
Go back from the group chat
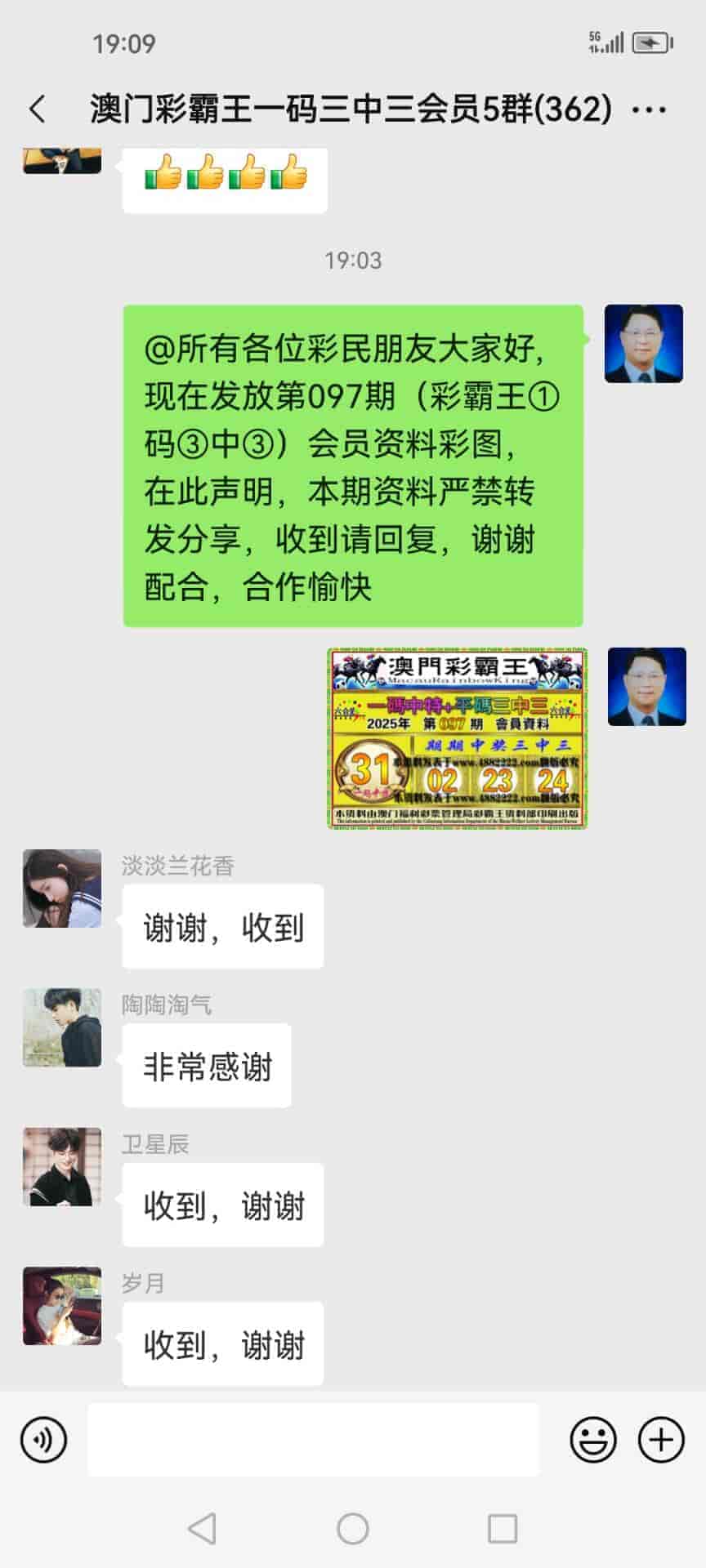point(38,109)
